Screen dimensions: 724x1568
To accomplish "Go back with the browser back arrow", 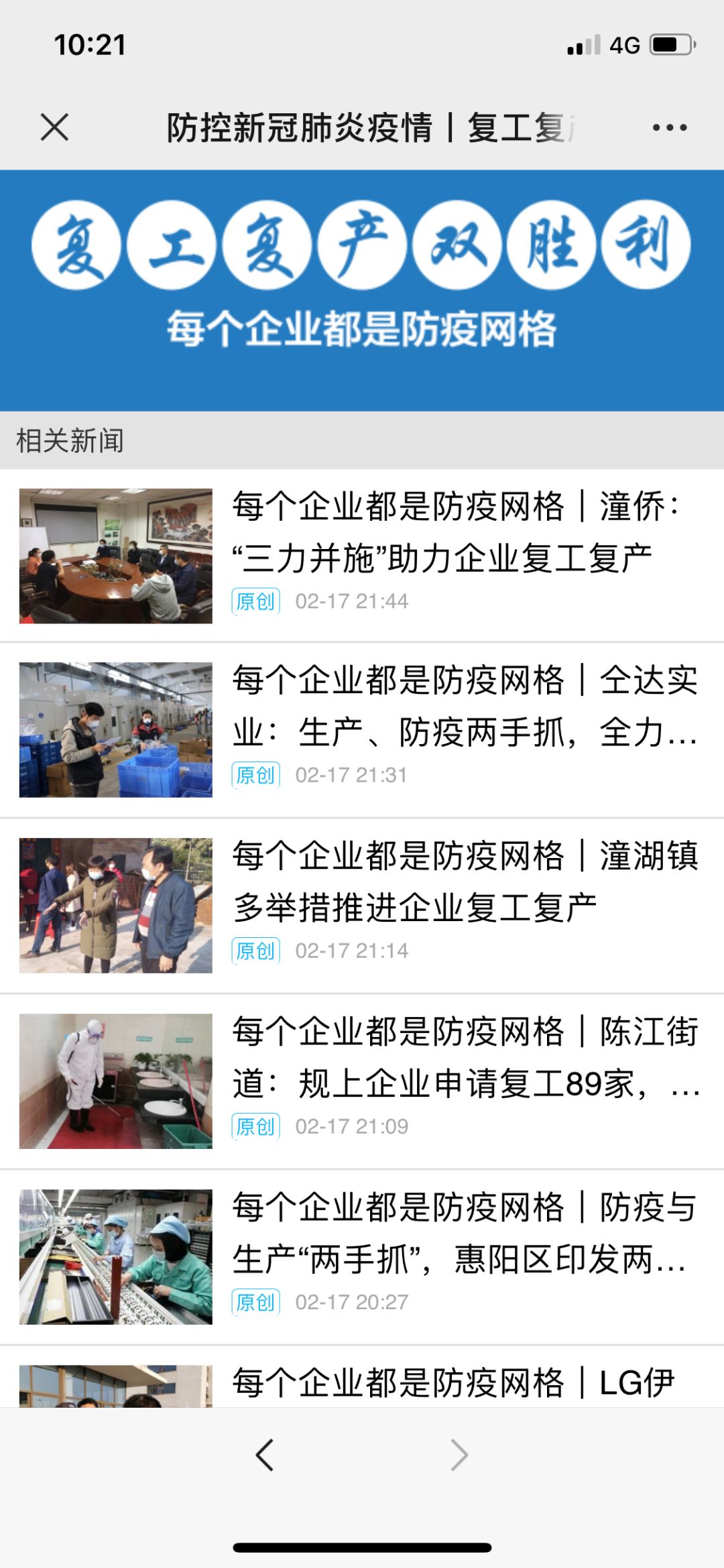I will point(265,1455).
